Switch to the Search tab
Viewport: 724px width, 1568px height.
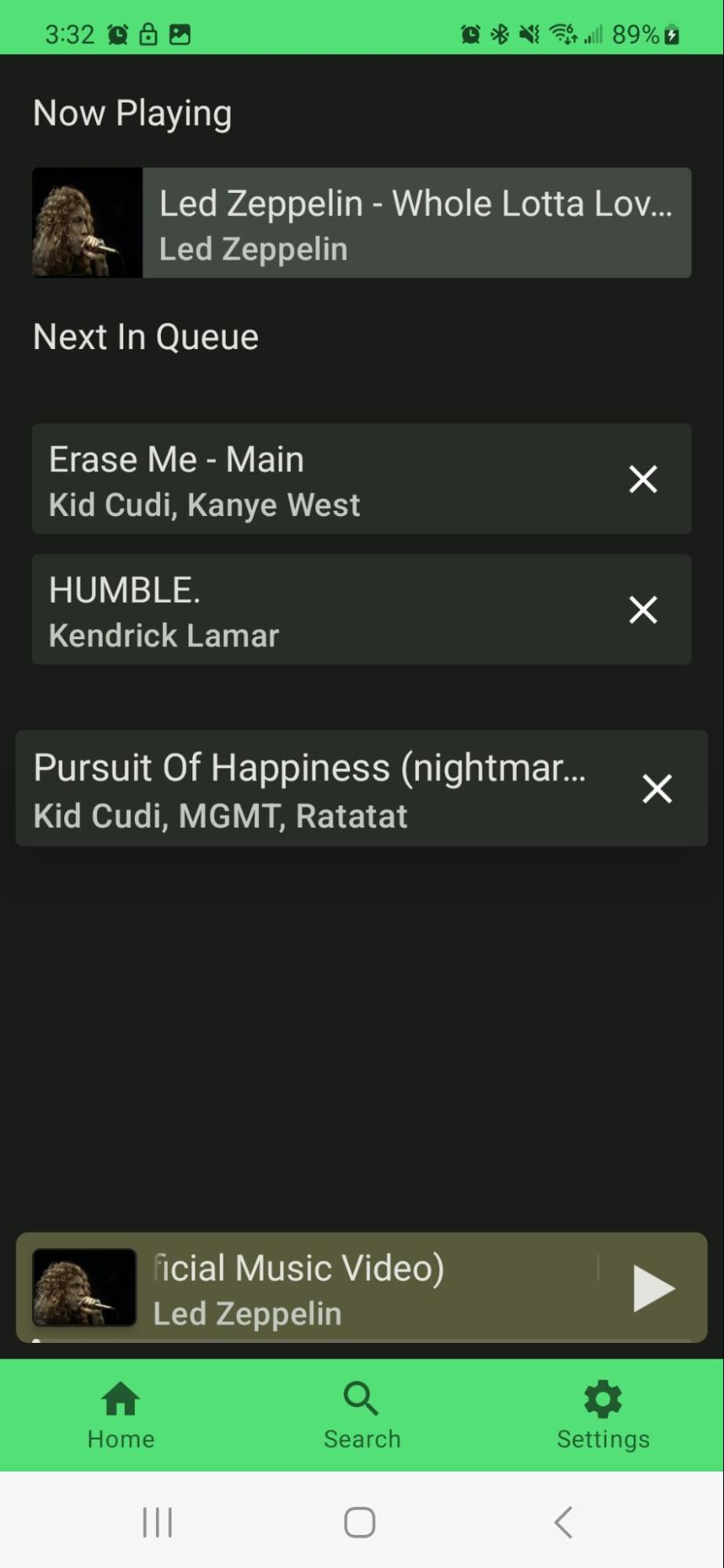point(362,1415)
